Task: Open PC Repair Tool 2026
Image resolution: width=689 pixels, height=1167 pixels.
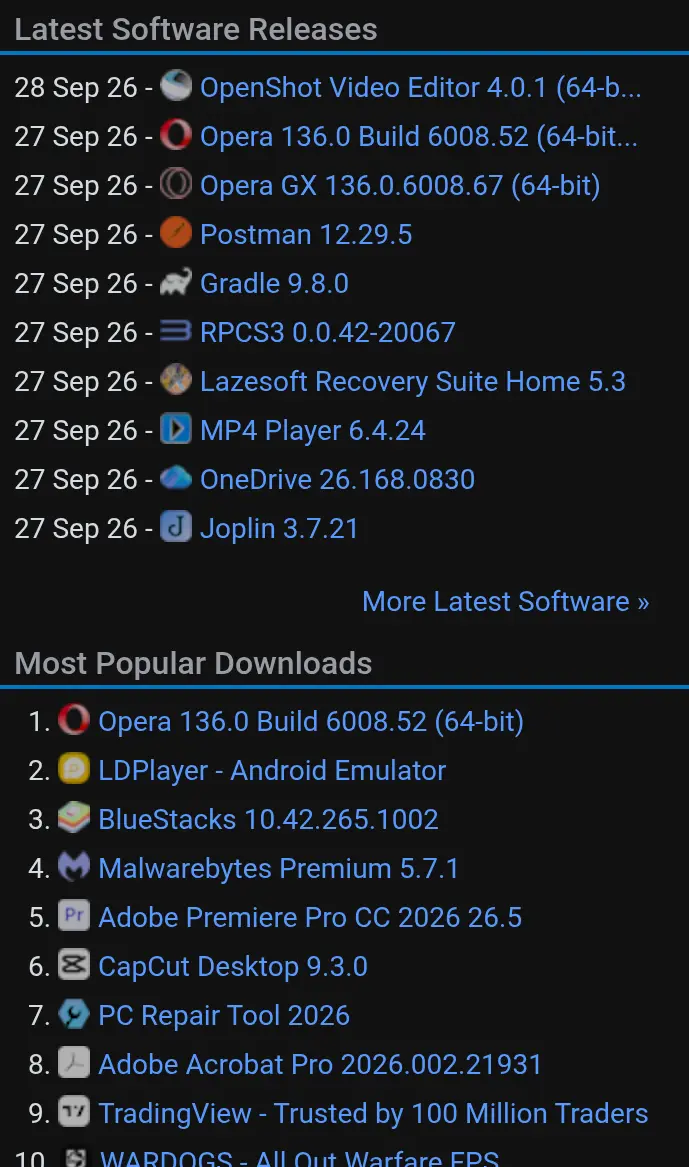Action: pos(224,1016)
